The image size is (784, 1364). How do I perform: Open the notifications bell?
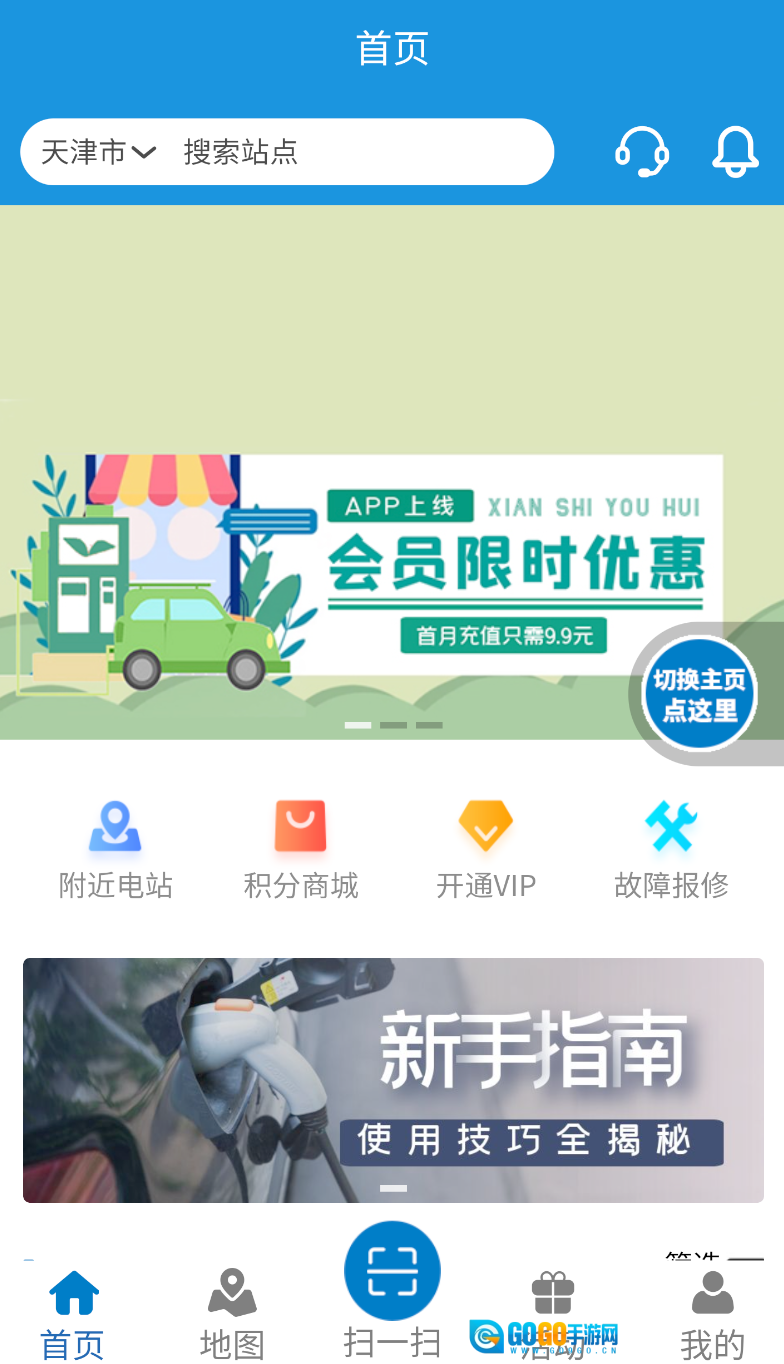coord(735,152)
